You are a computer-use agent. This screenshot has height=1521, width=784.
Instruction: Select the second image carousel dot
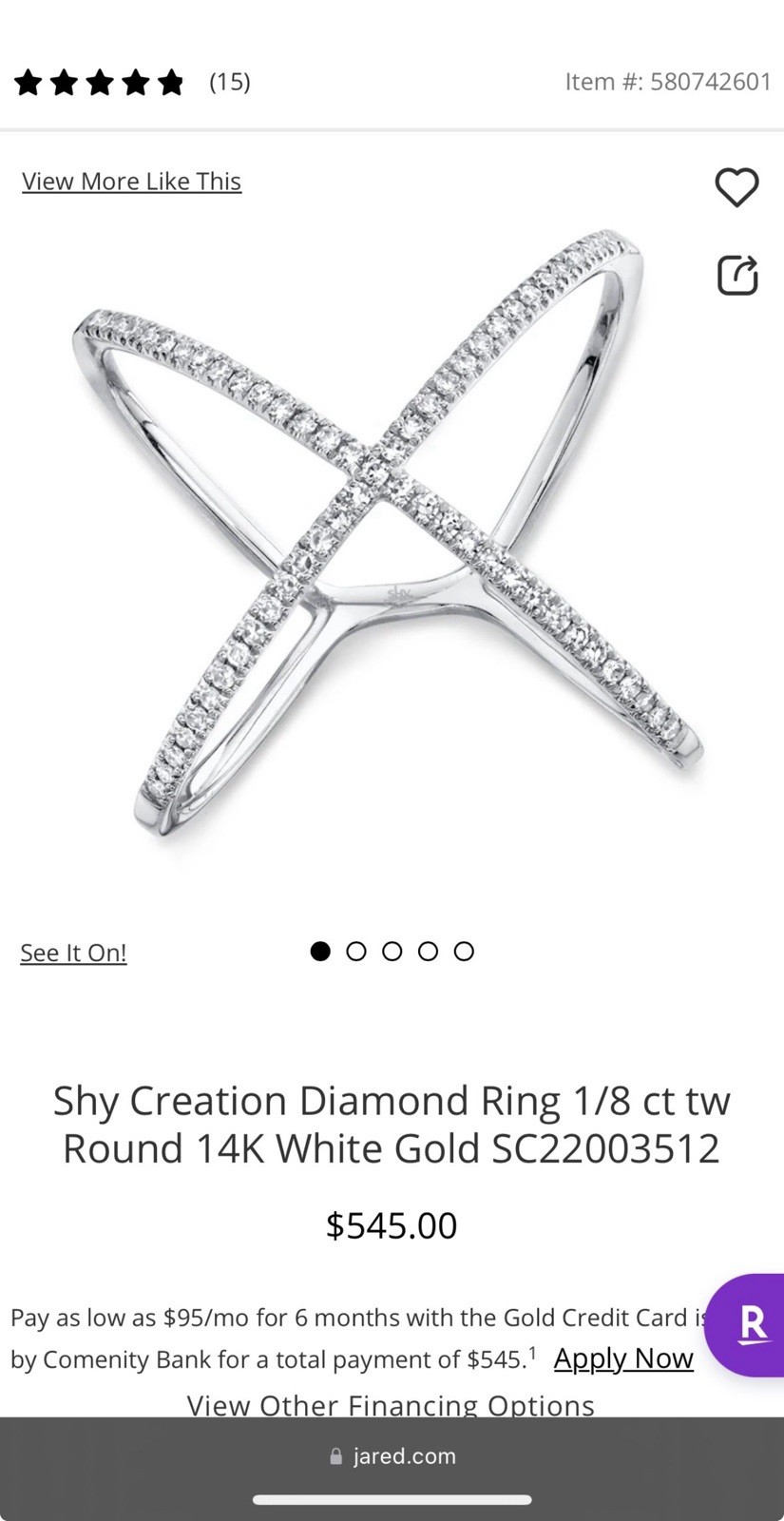click(x=356, y=951)
